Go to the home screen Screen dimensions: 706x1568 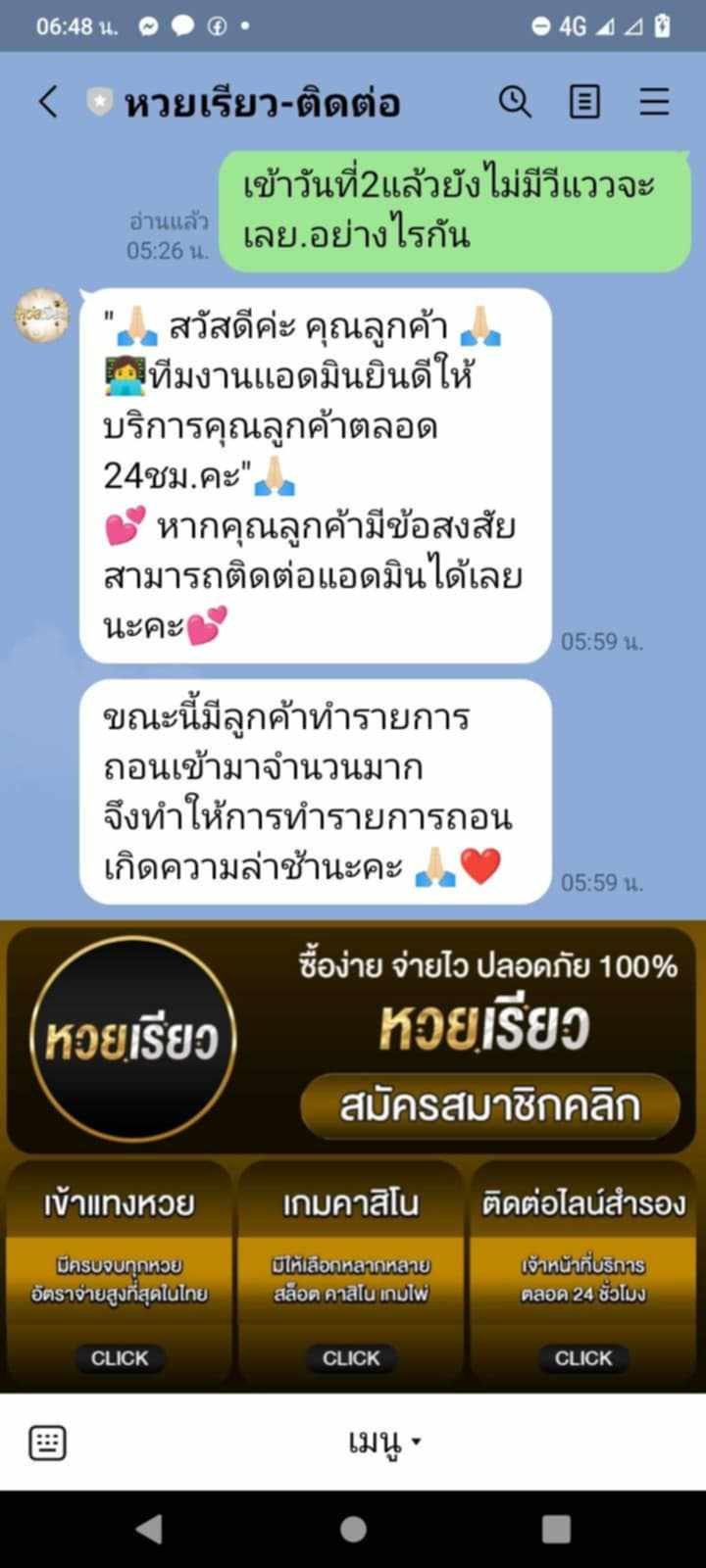coord(353,1529)
